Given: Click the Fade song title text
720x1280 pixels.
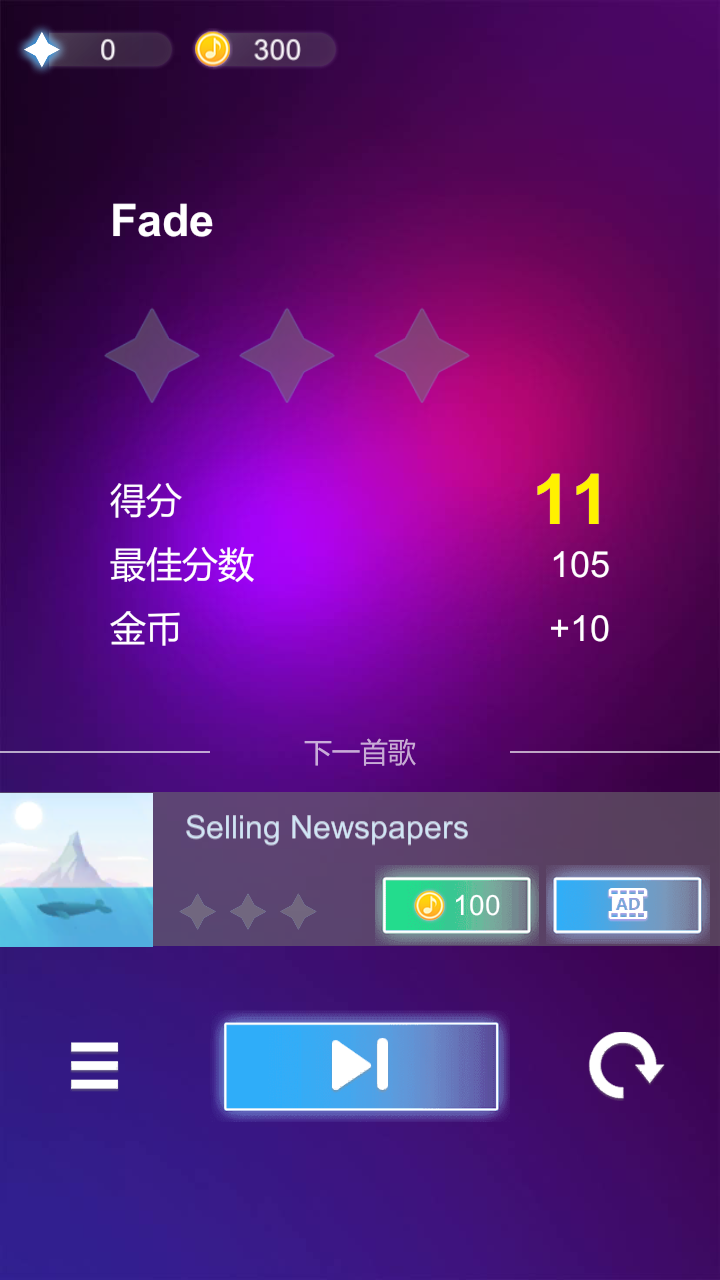Looking at the screenshot, I should tap(160, 221).
